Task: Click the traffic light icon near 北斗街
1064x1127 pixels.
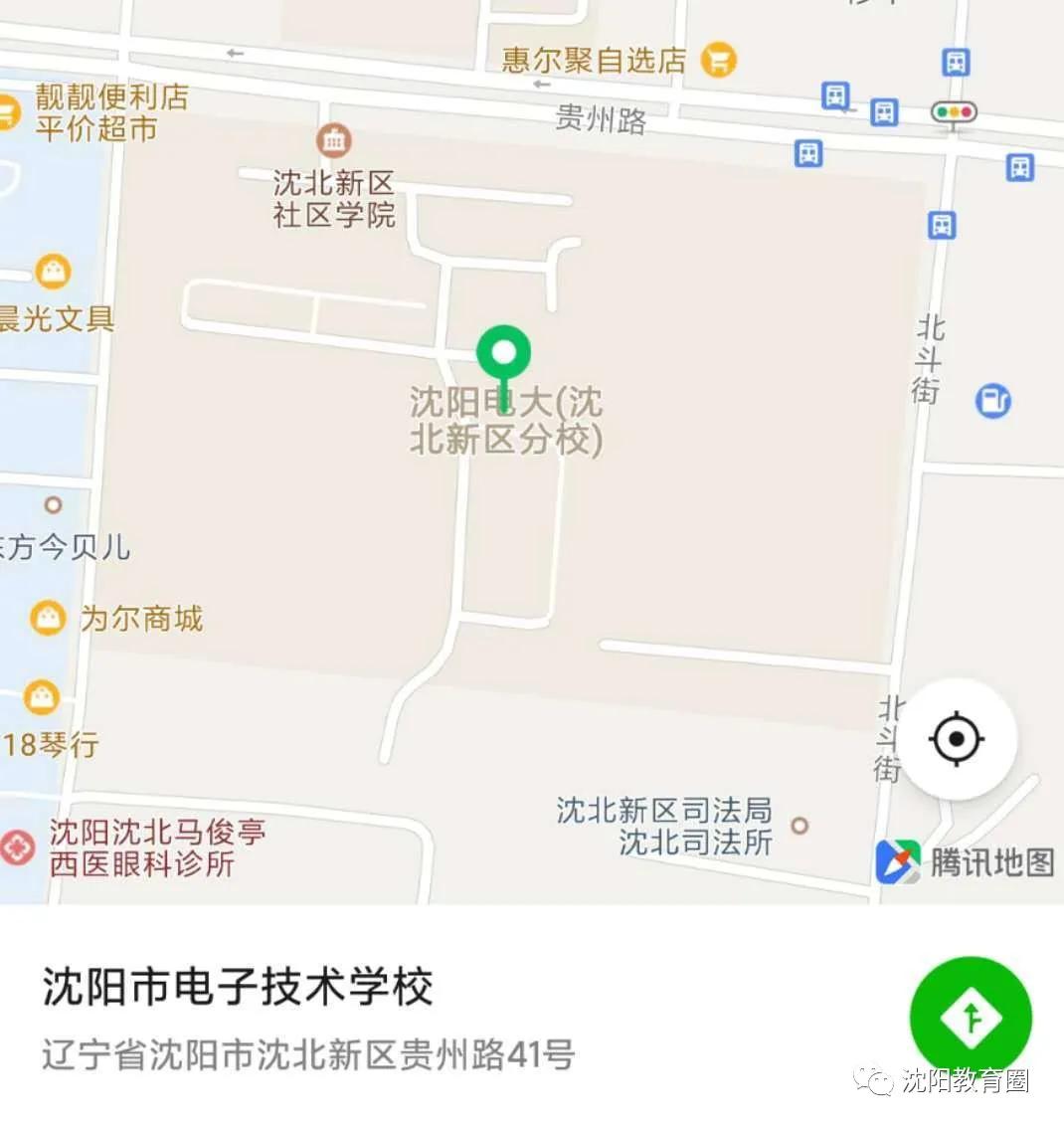Action: point(953,113)
